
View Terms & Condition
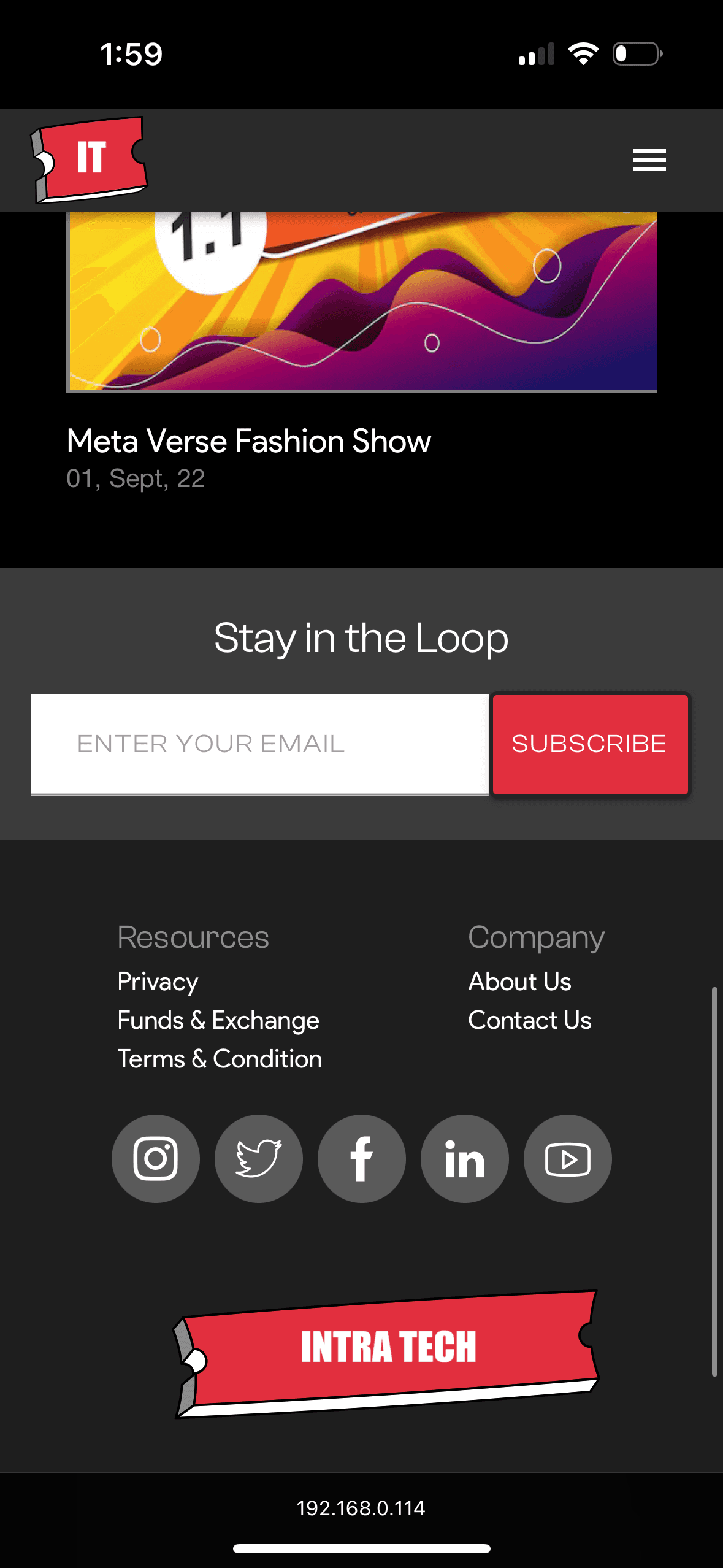(x=220, y=1059)
